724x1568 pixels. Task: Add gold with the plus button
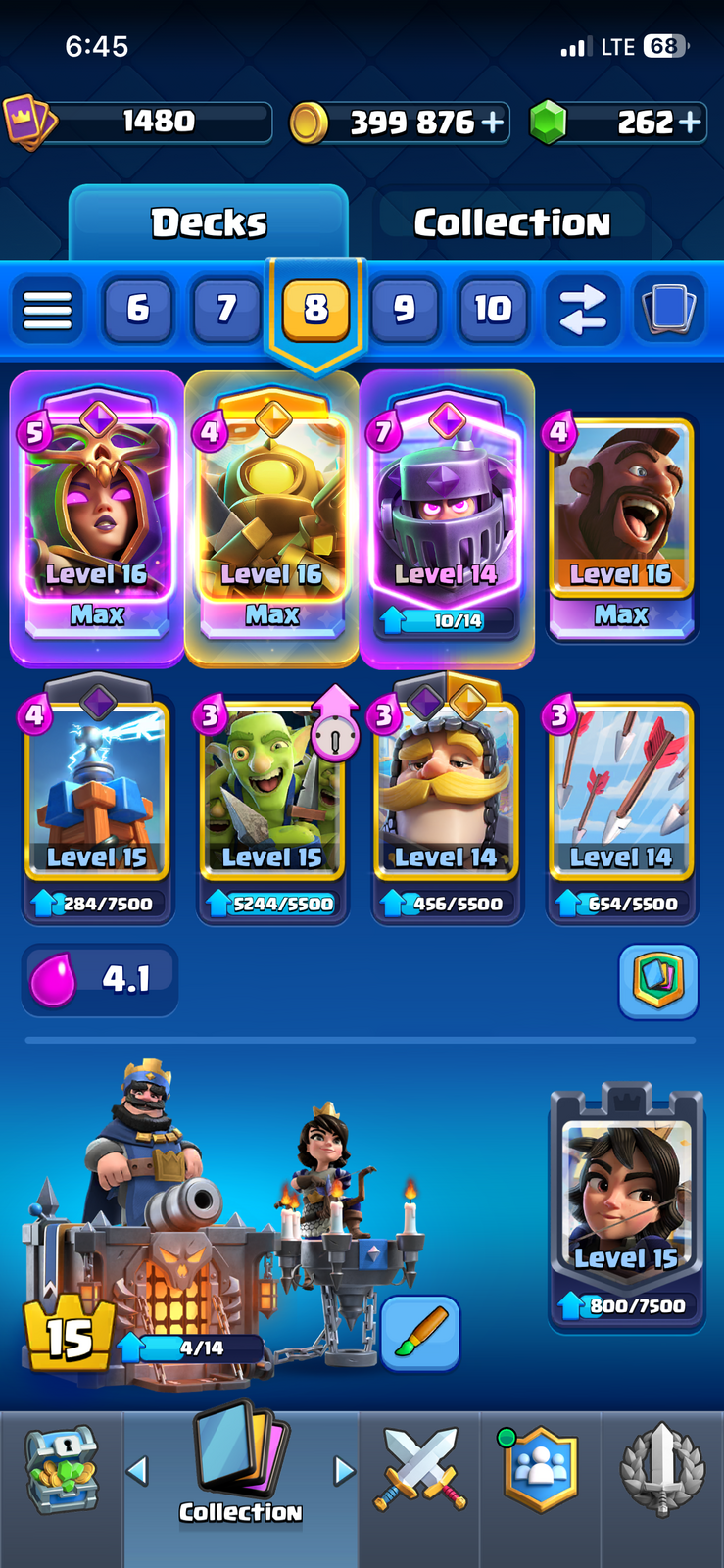click(493, 122)
